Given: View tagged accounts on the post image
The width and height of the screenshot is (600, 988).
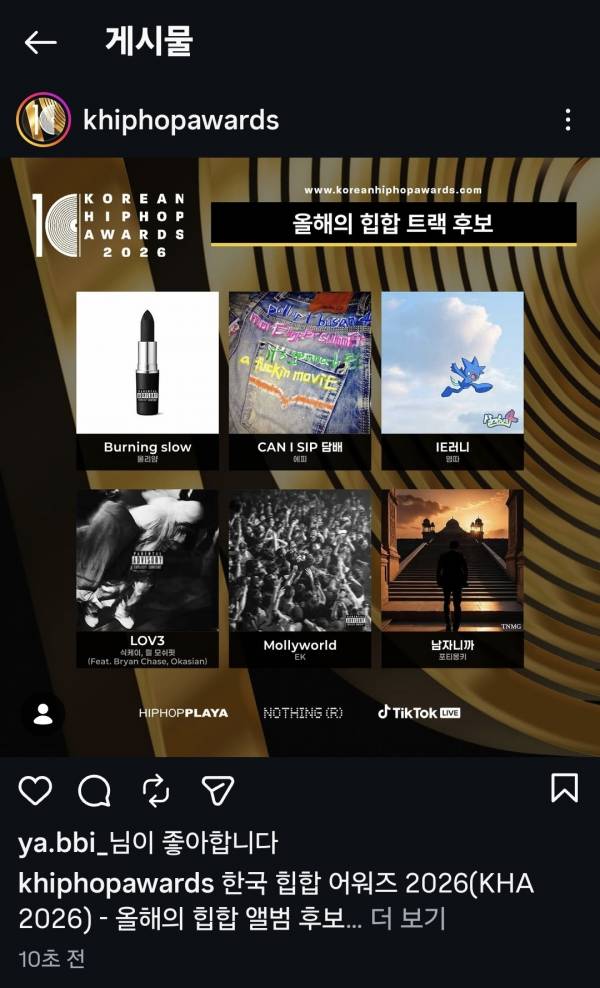Looking at the screenshot, I should pos(42,714).
